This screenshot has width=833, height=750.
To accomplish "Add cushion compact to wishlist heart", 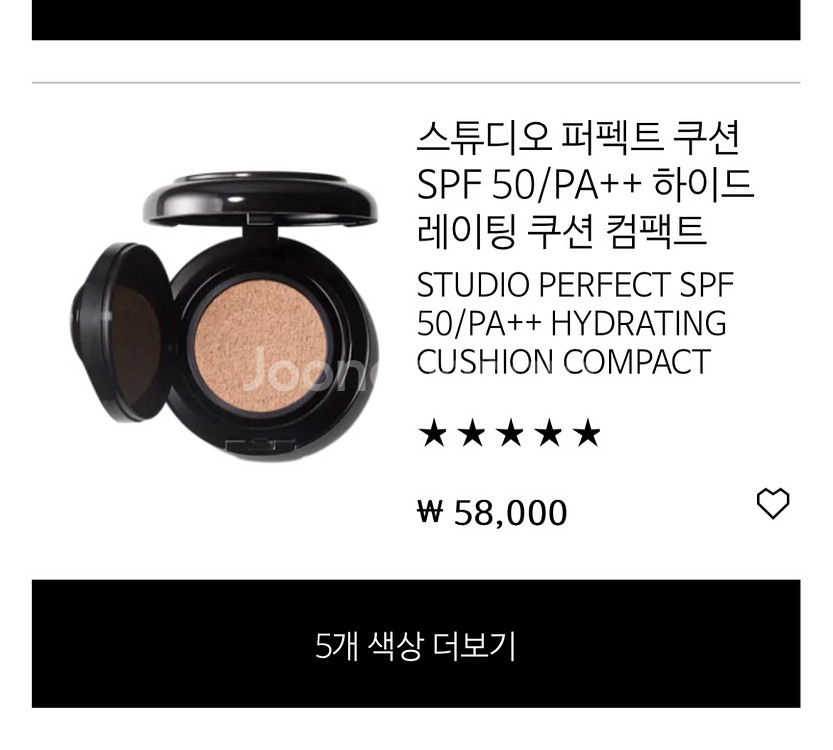I will click(x=772, y=504).
